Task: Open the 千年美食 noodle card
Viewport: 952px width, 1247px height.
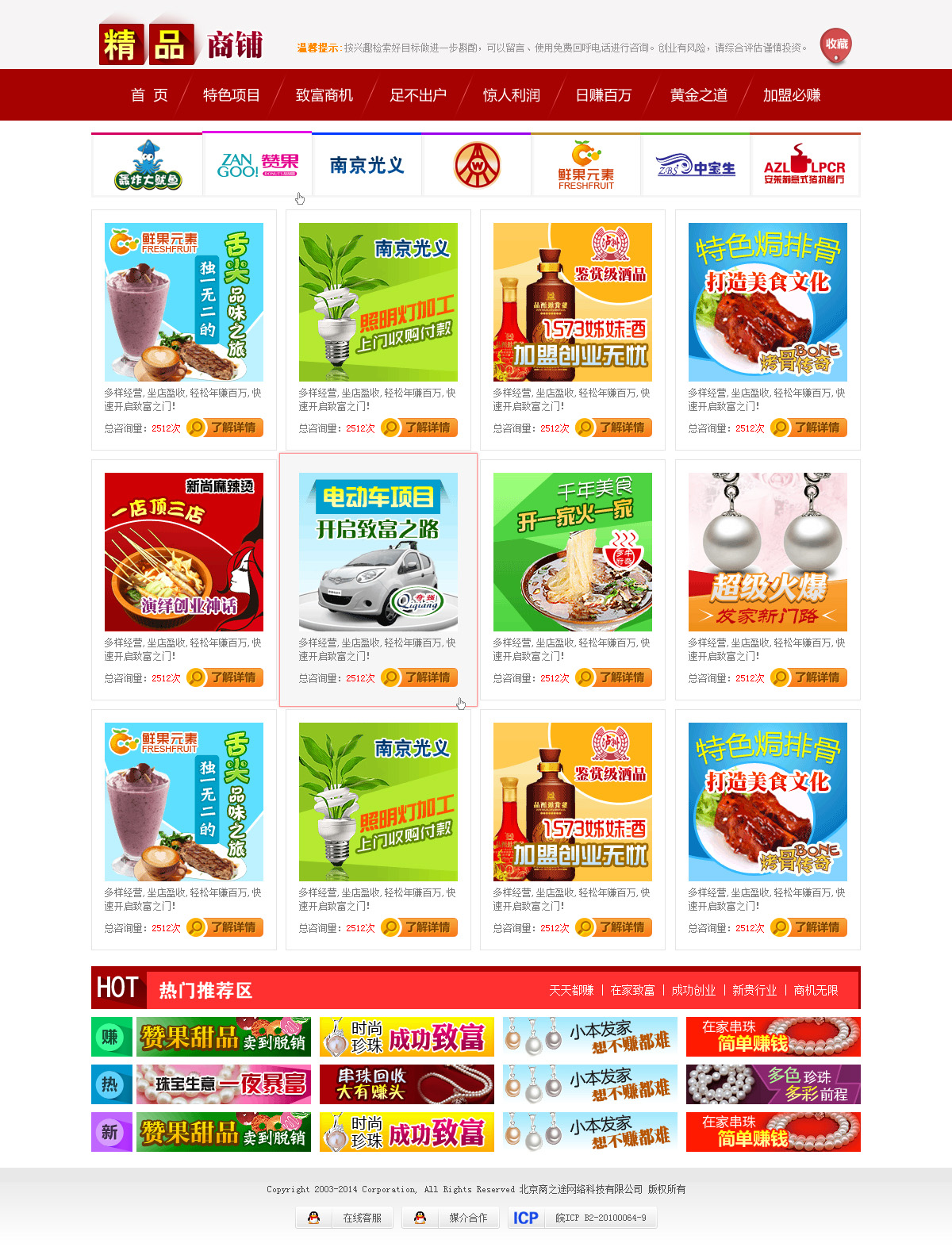Action: (573, 552)
